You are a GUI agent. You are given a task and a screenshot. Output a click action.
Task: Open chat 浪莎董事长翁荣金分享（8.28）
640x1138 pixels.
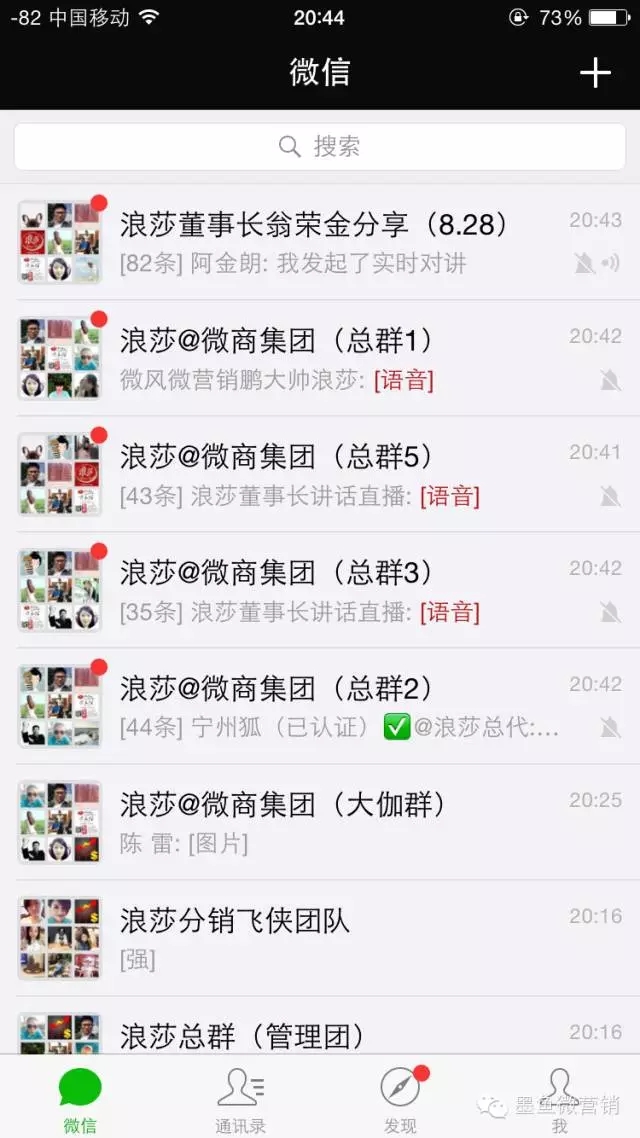[320, 242]
